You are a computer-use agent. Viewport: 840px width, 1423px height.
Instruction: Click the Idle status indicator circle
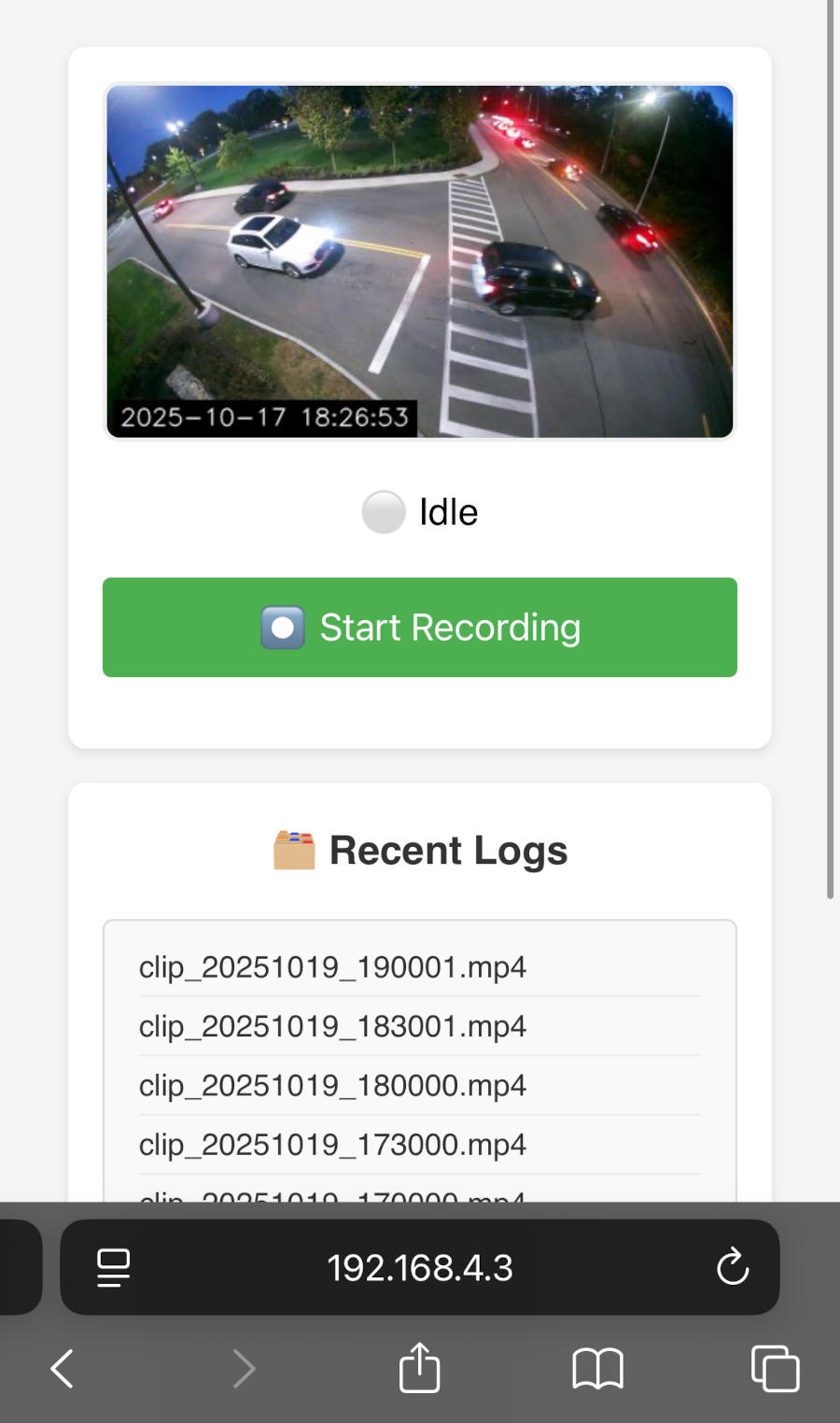tap(383, 512)
